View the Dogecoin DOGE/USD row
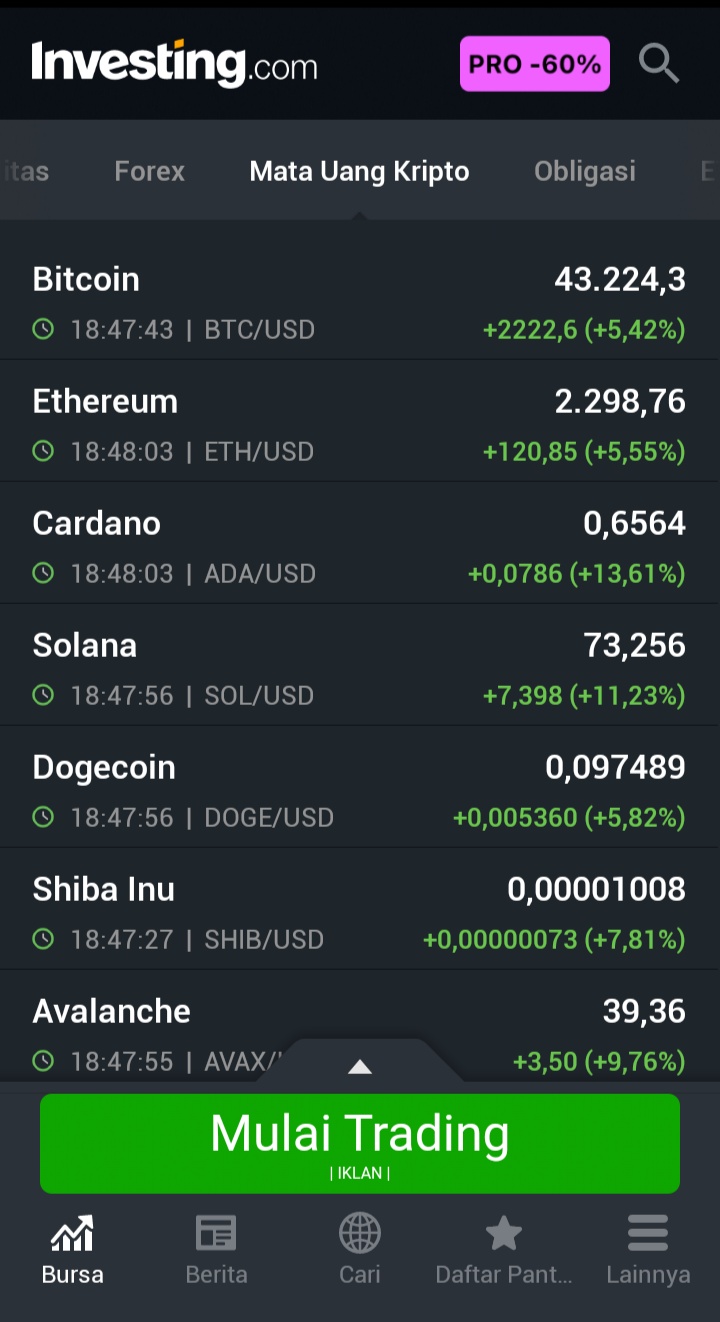The height and width of the screenshot is (1322, 720). [x=359, y=789]
